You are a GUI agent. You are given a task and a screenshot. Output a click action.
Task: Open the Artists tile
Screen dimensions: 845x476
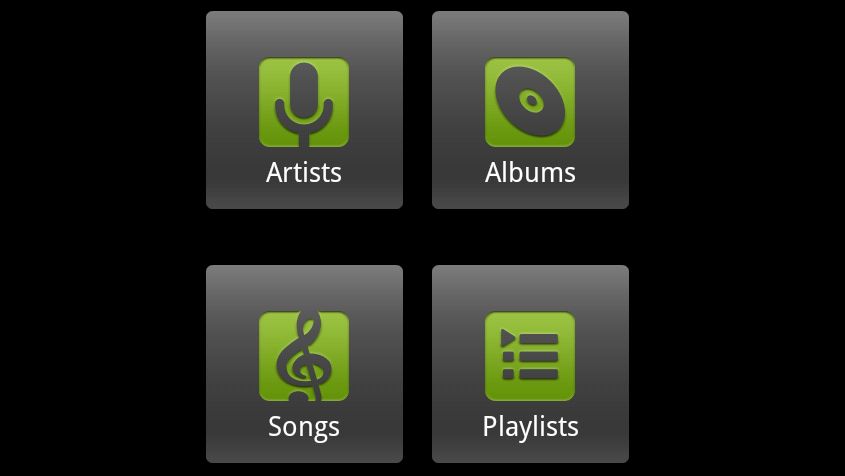(x=304, y=110)
